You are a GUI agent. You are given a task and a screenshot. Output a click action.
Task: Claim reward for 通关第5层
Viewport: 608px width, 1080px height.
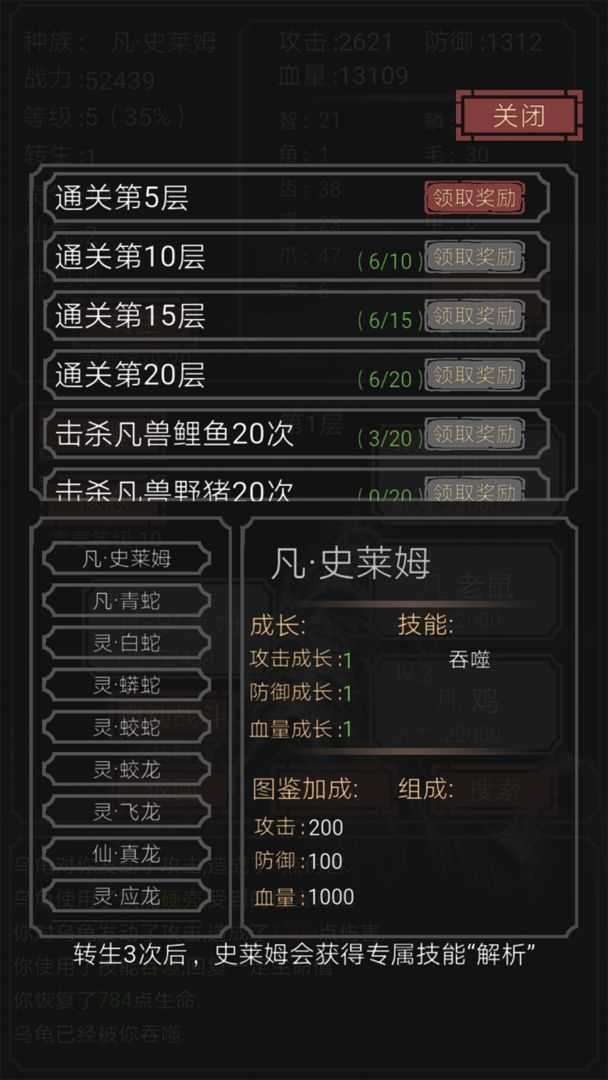tap(474, 198)
